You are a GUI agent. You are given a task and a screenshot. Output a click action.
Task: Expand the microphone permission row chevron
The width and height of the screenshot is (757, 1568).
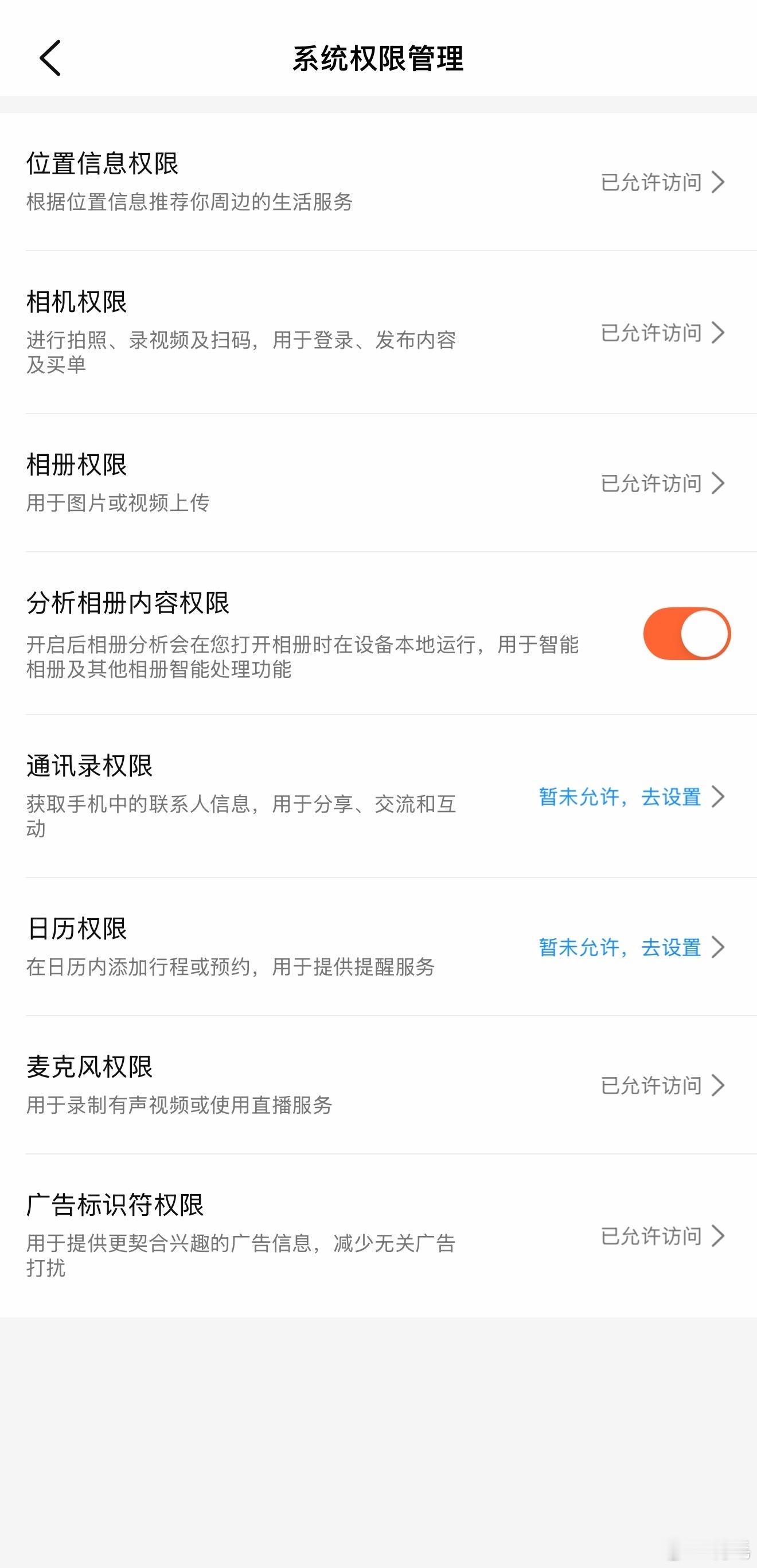pos(720,1085)
